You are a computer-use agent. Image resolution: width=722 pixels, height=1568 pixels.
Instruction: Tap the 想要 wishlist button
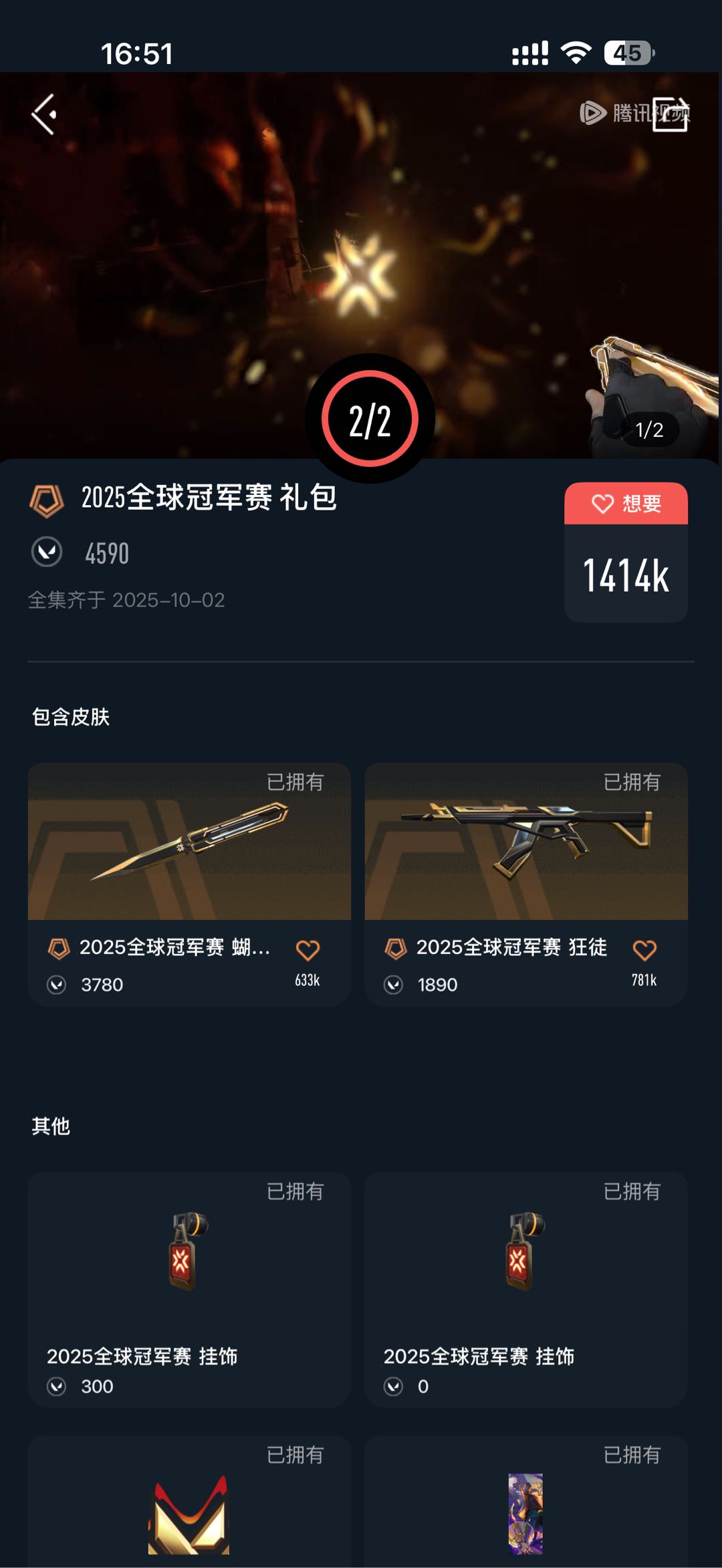(626, 503)
